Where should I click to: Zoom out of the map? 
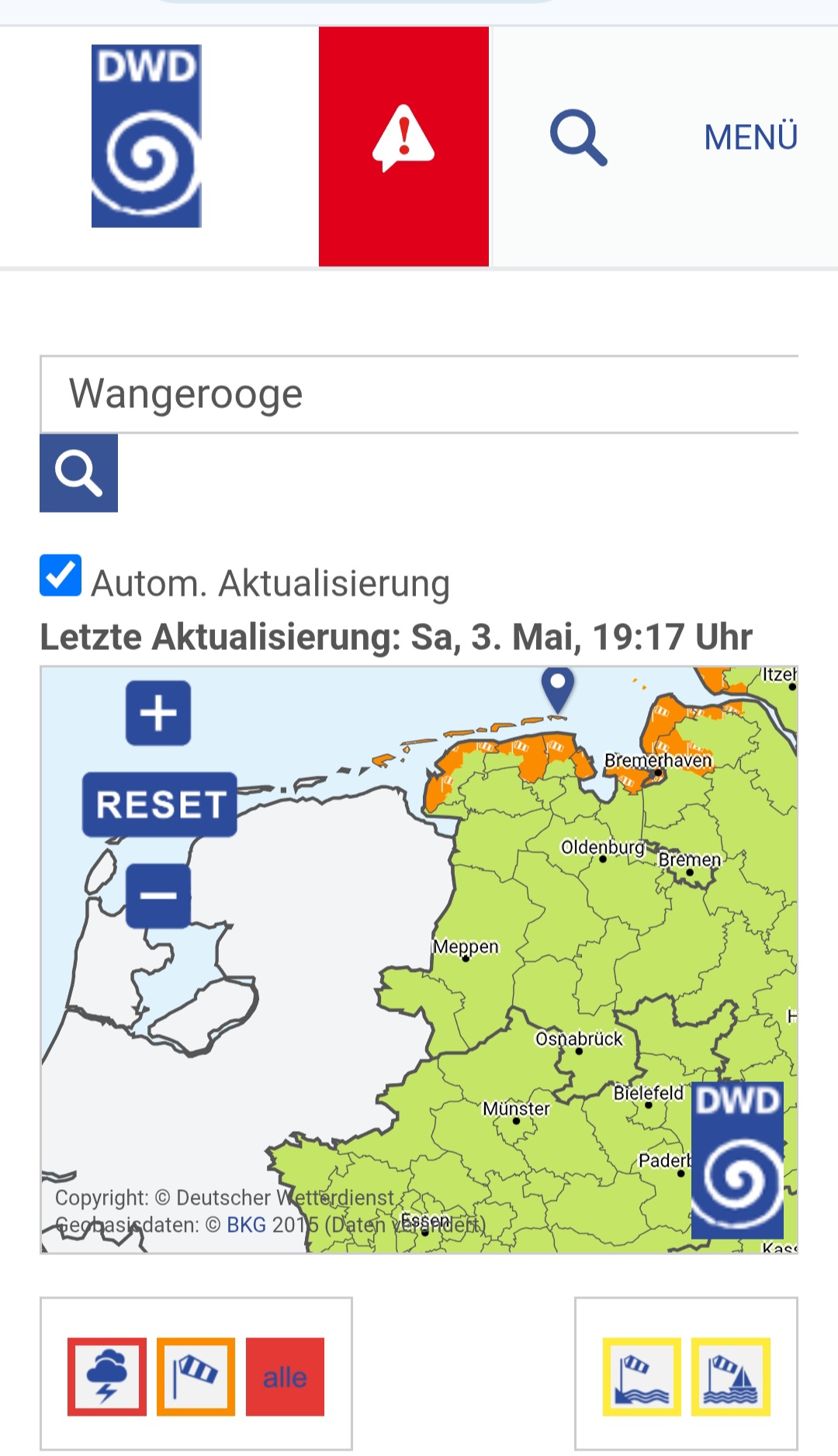point(158,896)
